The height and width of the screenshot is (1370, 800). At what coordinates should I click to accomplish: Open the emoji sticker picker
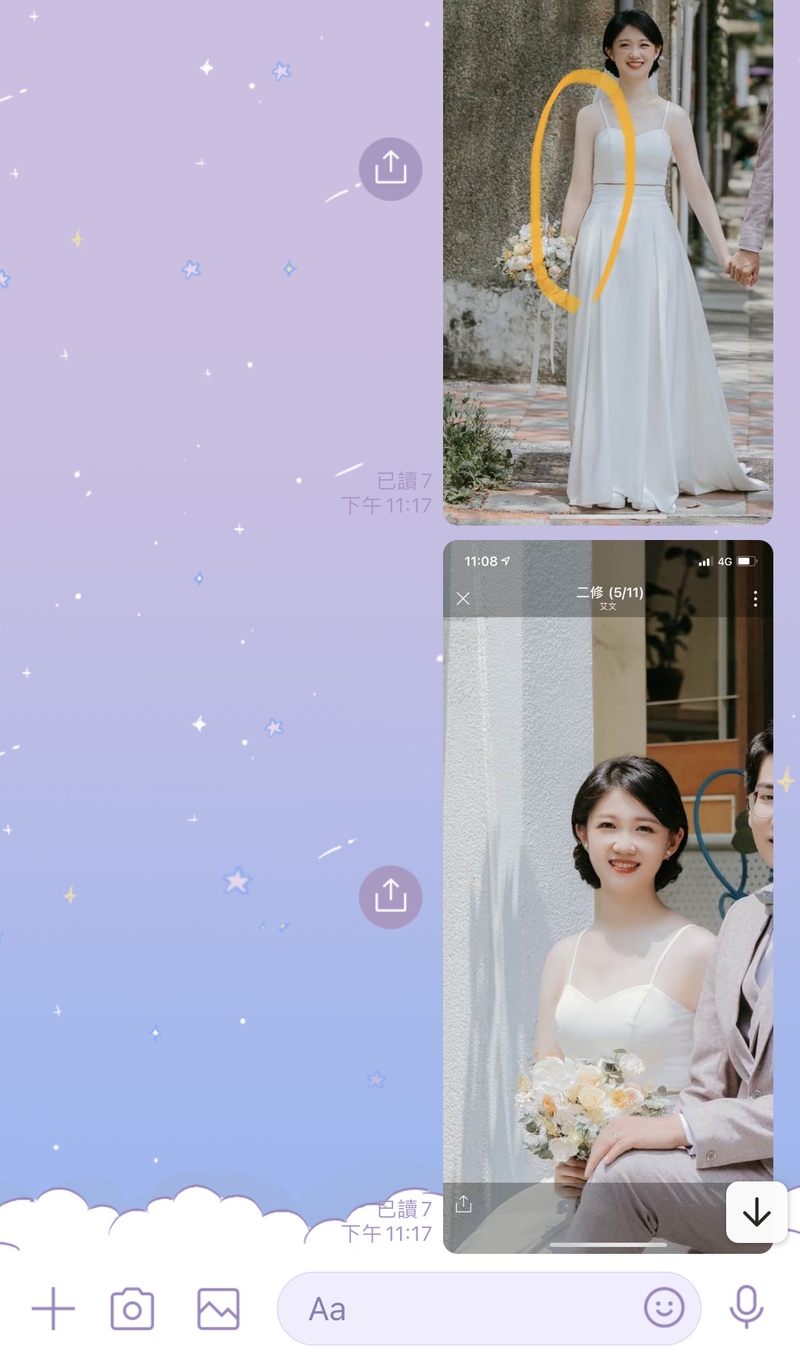(x=664, y=1308)
